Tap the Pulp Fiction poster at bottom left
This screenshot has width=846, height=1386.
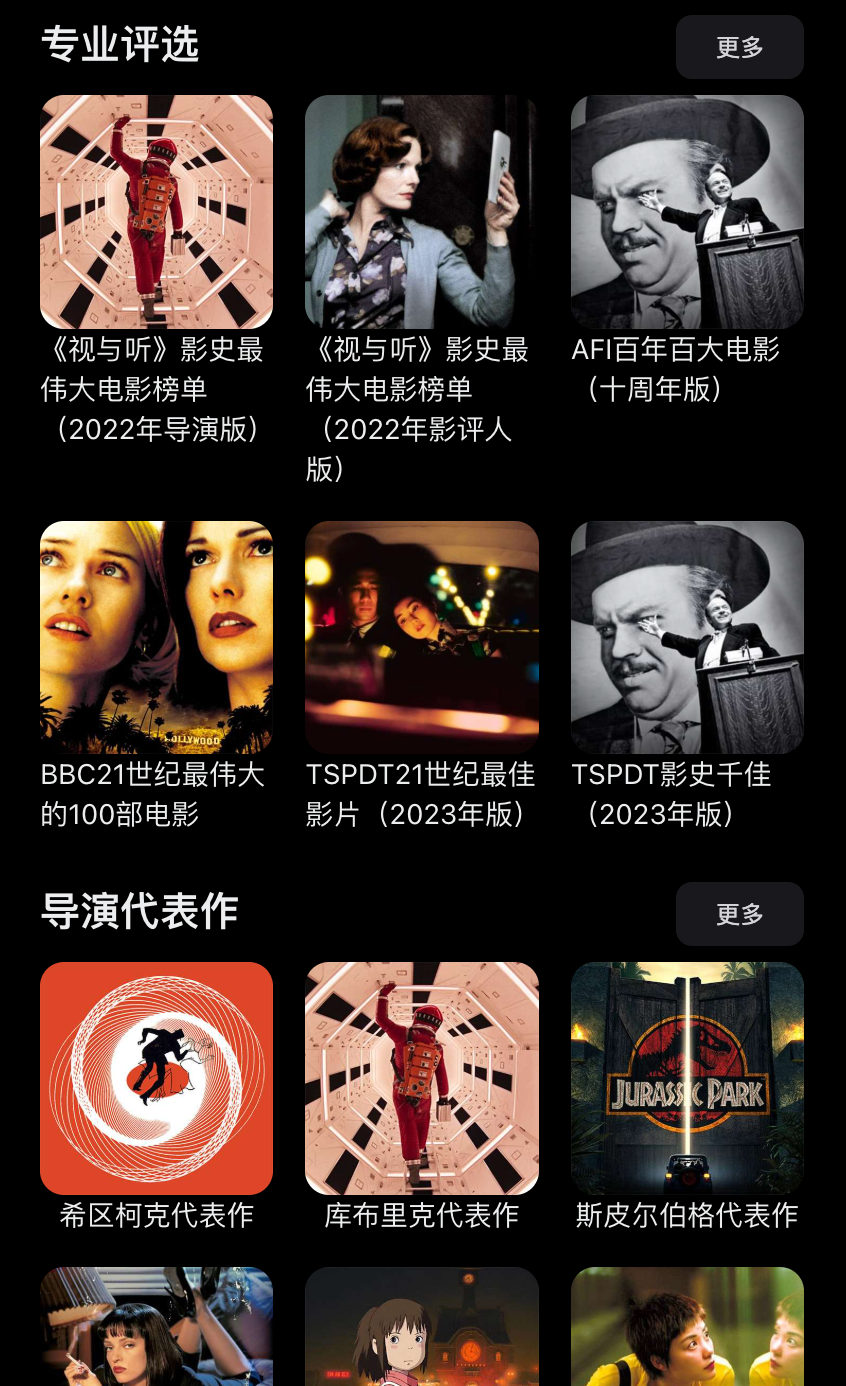156,1330
